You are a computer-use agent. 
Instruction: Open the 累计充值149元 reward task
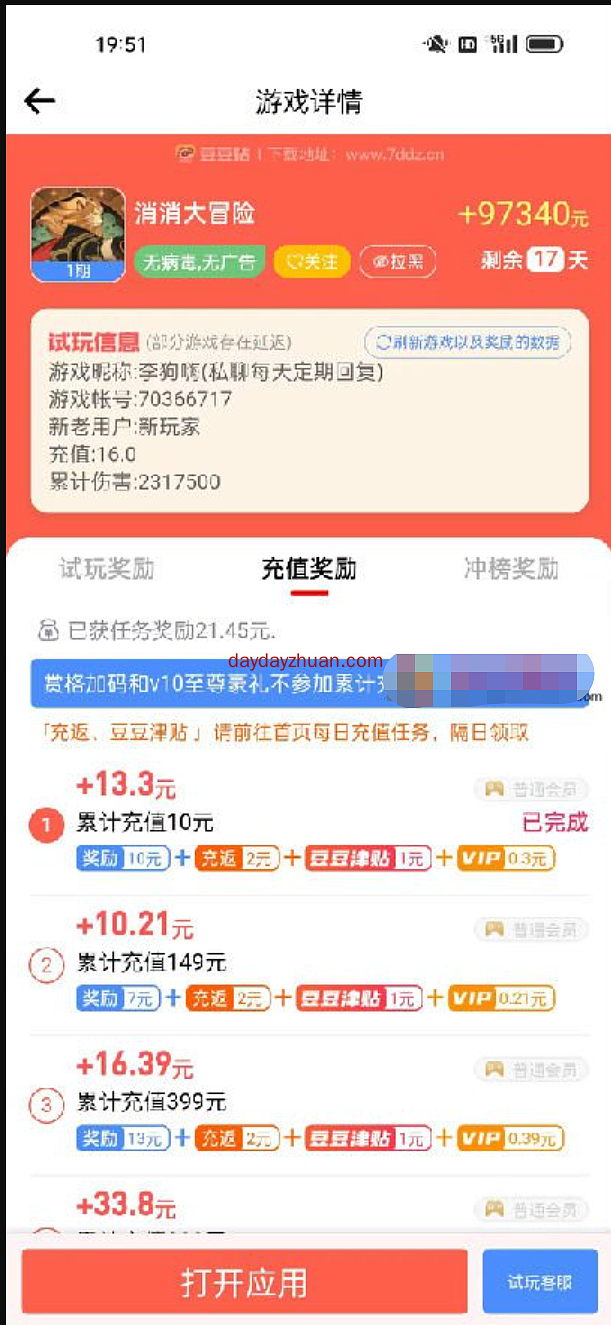pyautogui.click(x=152, y=963)
